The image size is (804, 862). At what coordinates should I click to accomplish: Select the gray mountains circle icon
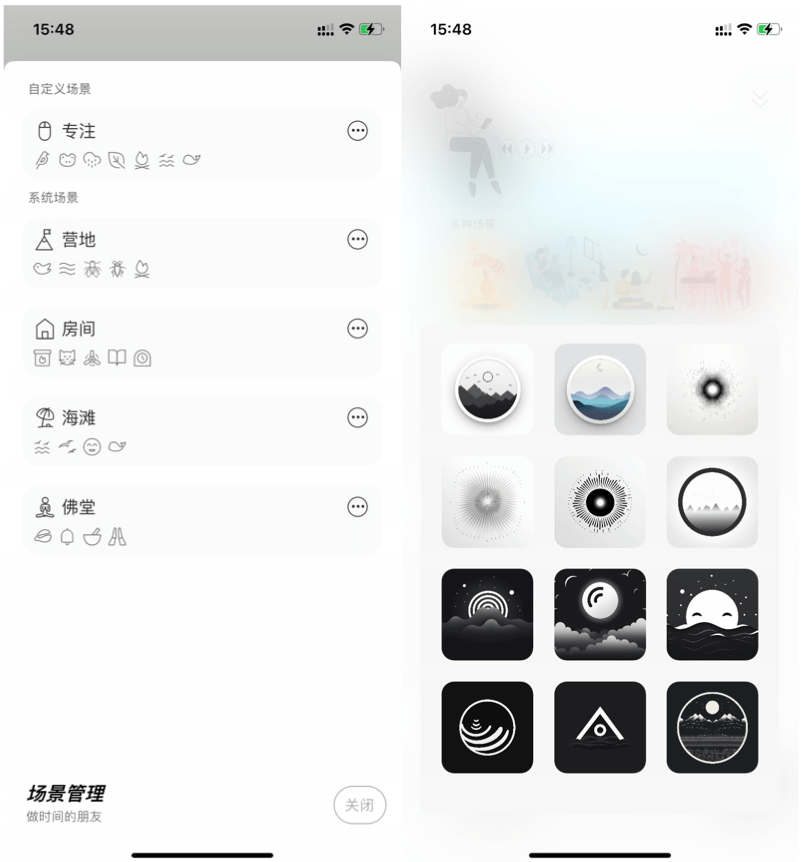[x=487, y=390]
